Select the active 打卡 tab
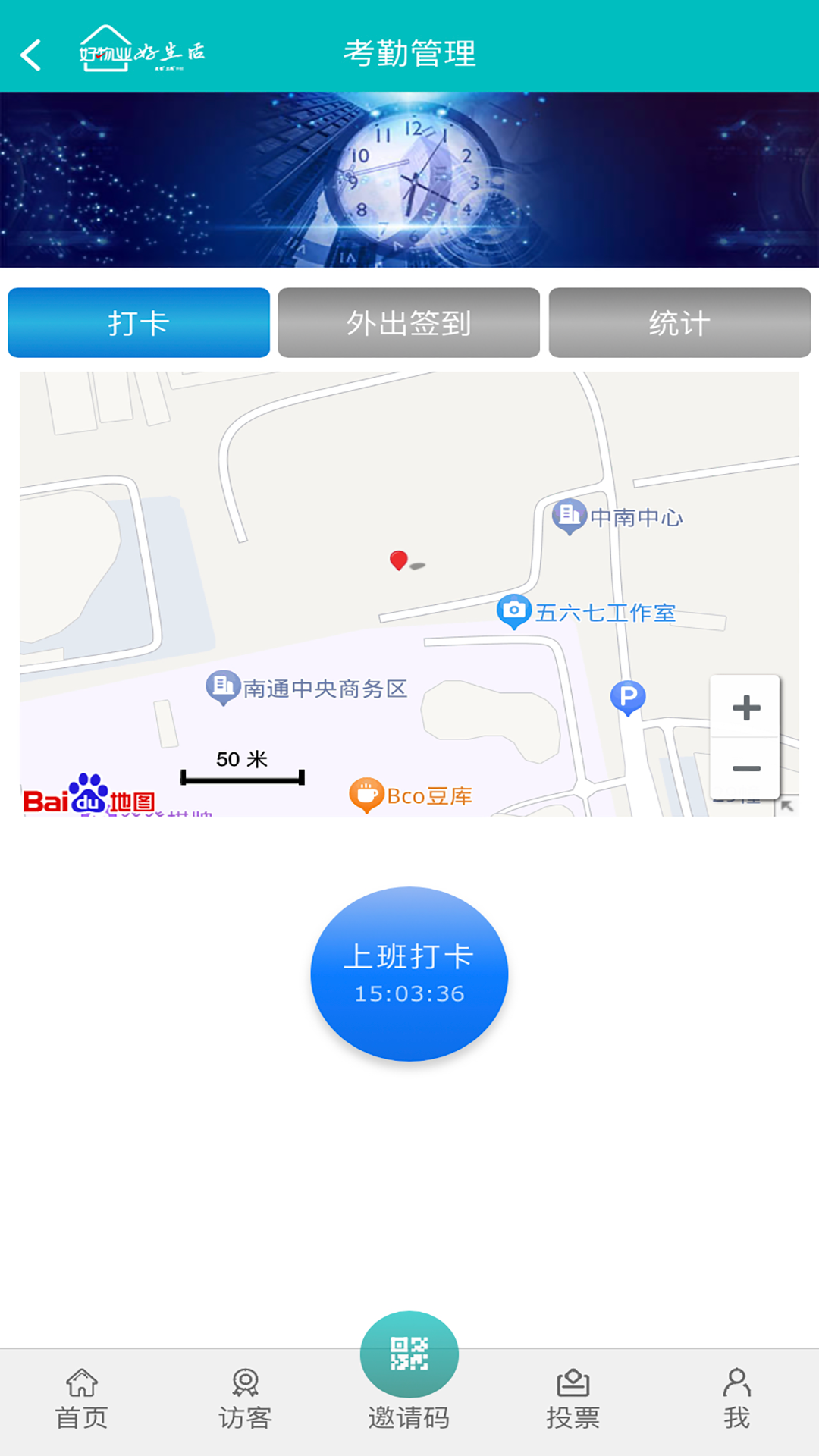Screen dimensions: 819x1456 [138, 322]
